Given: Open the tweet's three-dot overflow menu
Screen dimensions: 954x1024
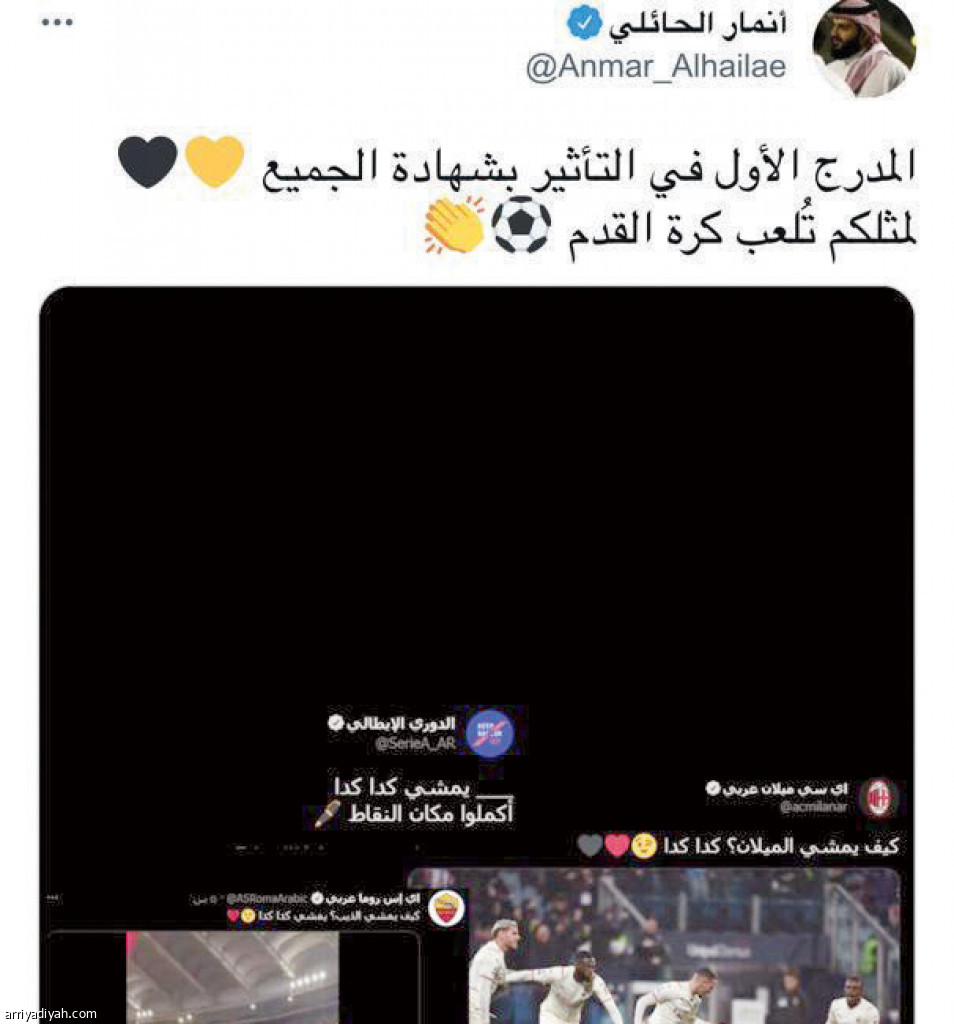Looking at the screenshot, I should [57, 21].
